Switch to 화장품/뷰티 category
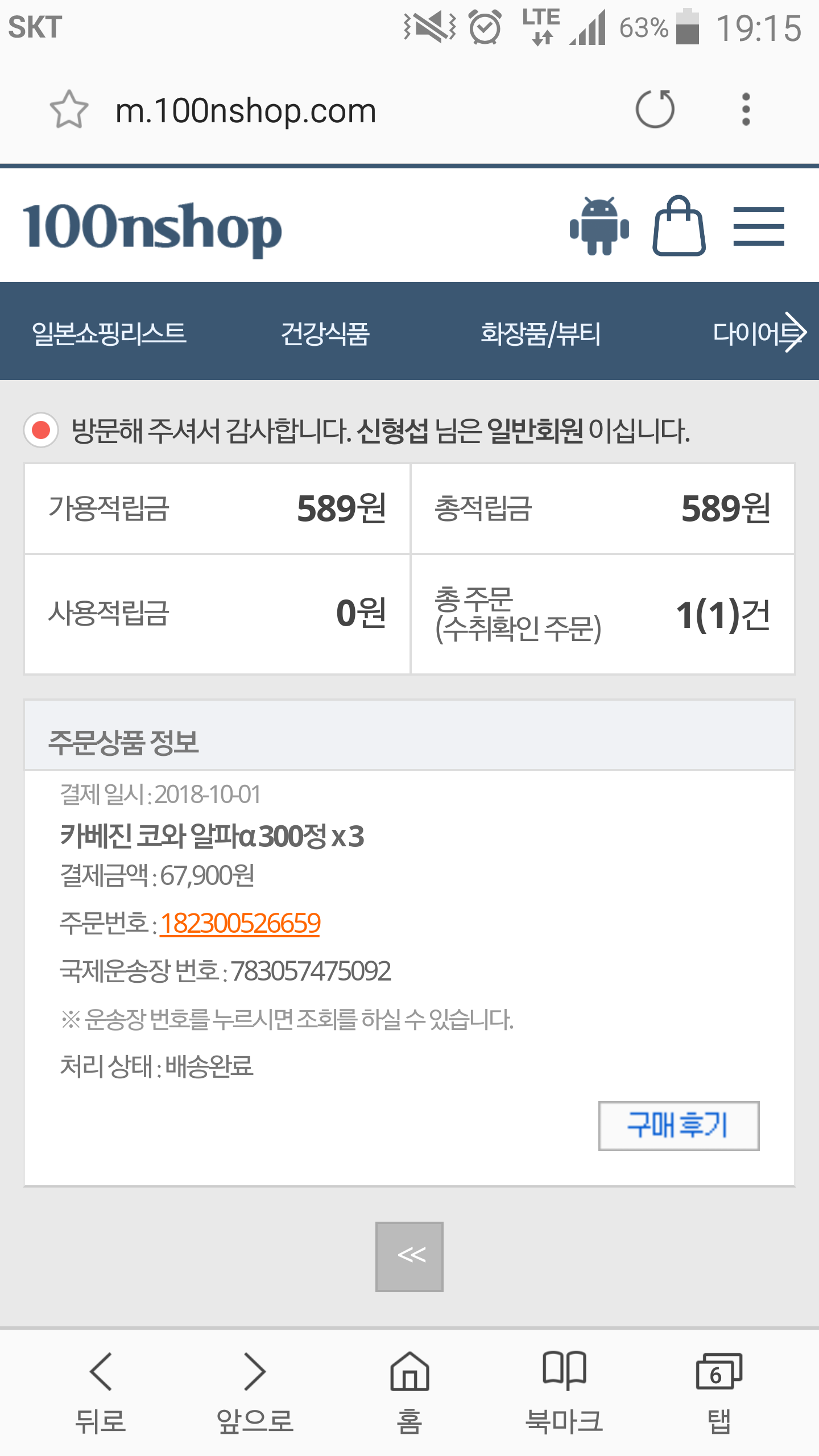 click(x=540, y=333)
